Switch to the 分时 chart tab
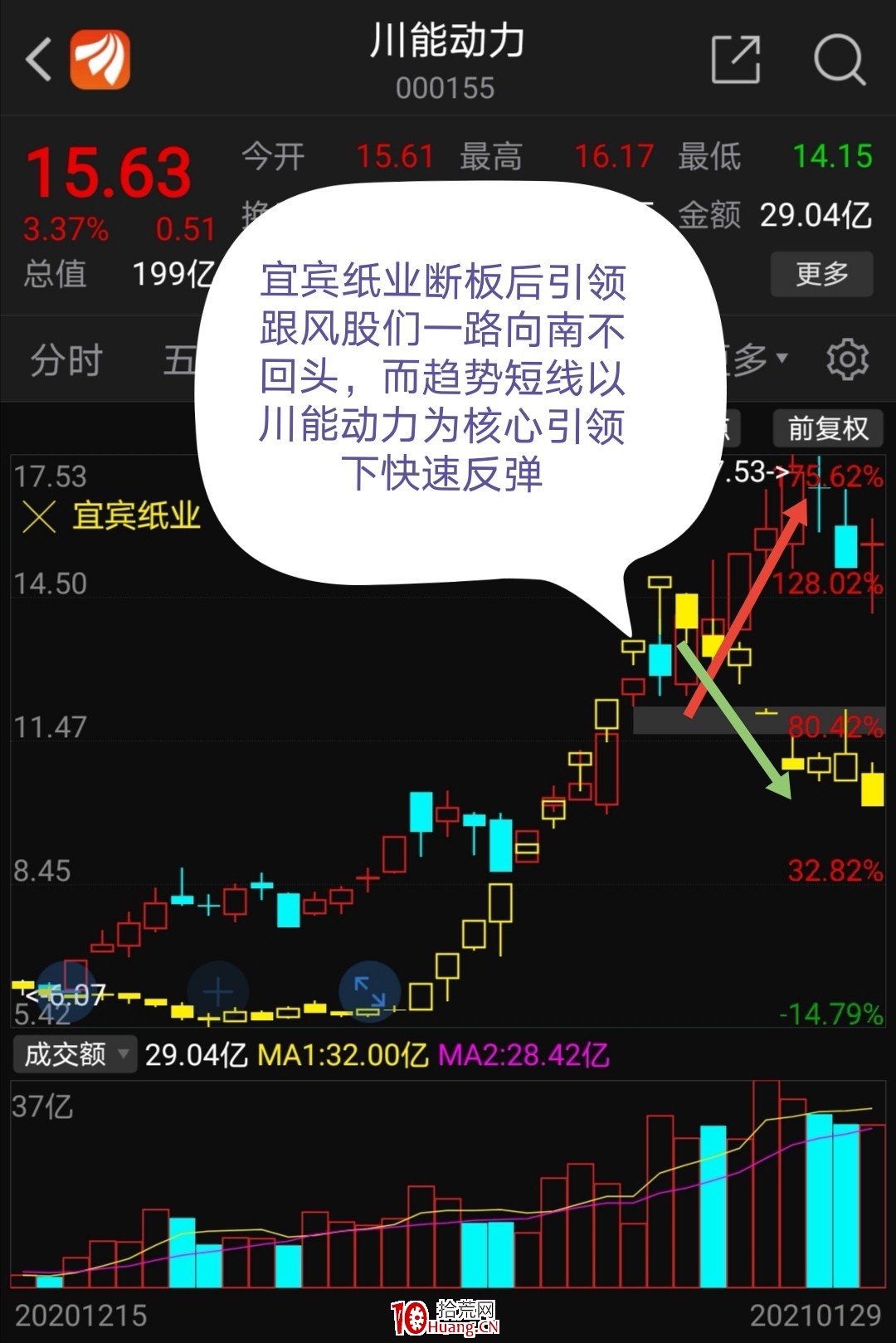 pos(66,361)
